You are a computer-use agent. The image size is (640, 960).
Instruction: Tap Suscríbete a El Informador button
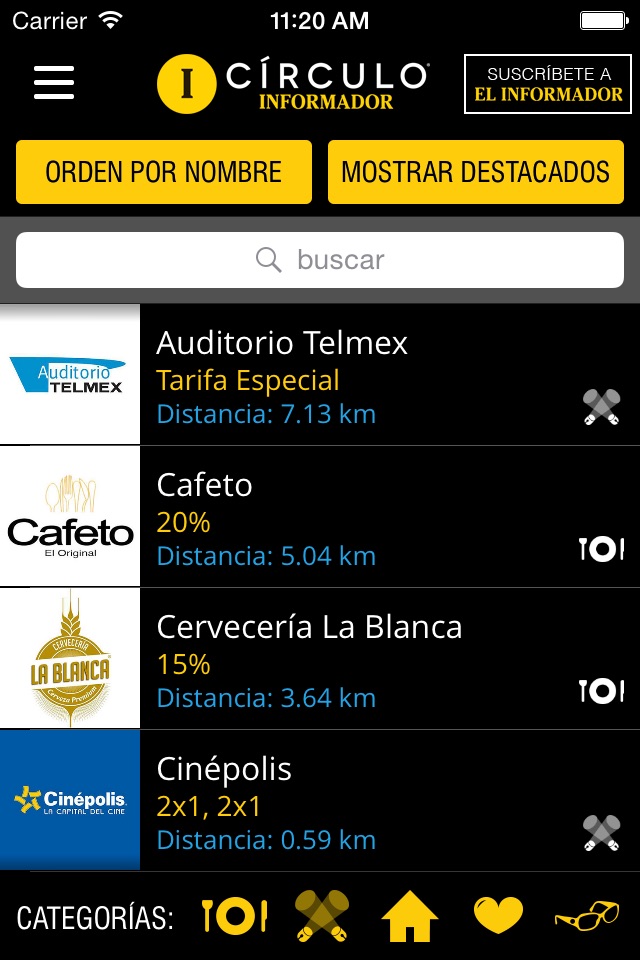(x=548, y=84)
